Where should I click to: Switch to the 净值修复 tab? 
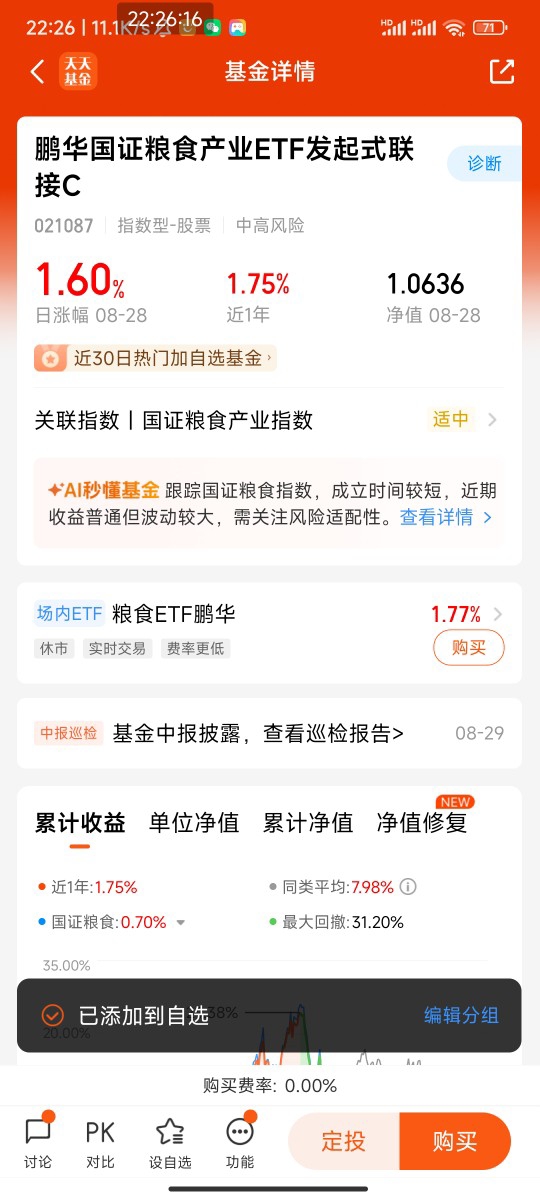point(422,823)
